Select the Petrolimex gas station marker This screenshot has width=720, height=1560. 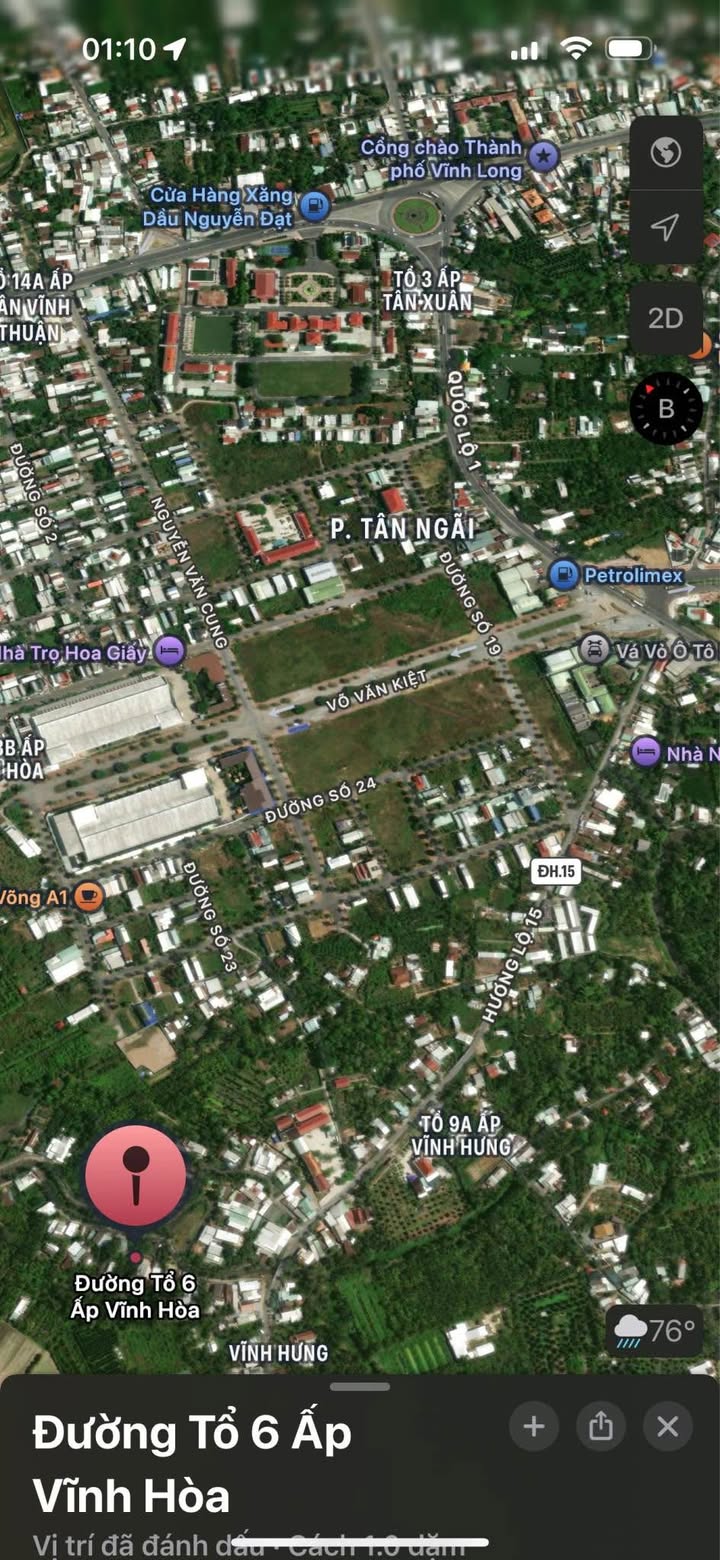565,575
